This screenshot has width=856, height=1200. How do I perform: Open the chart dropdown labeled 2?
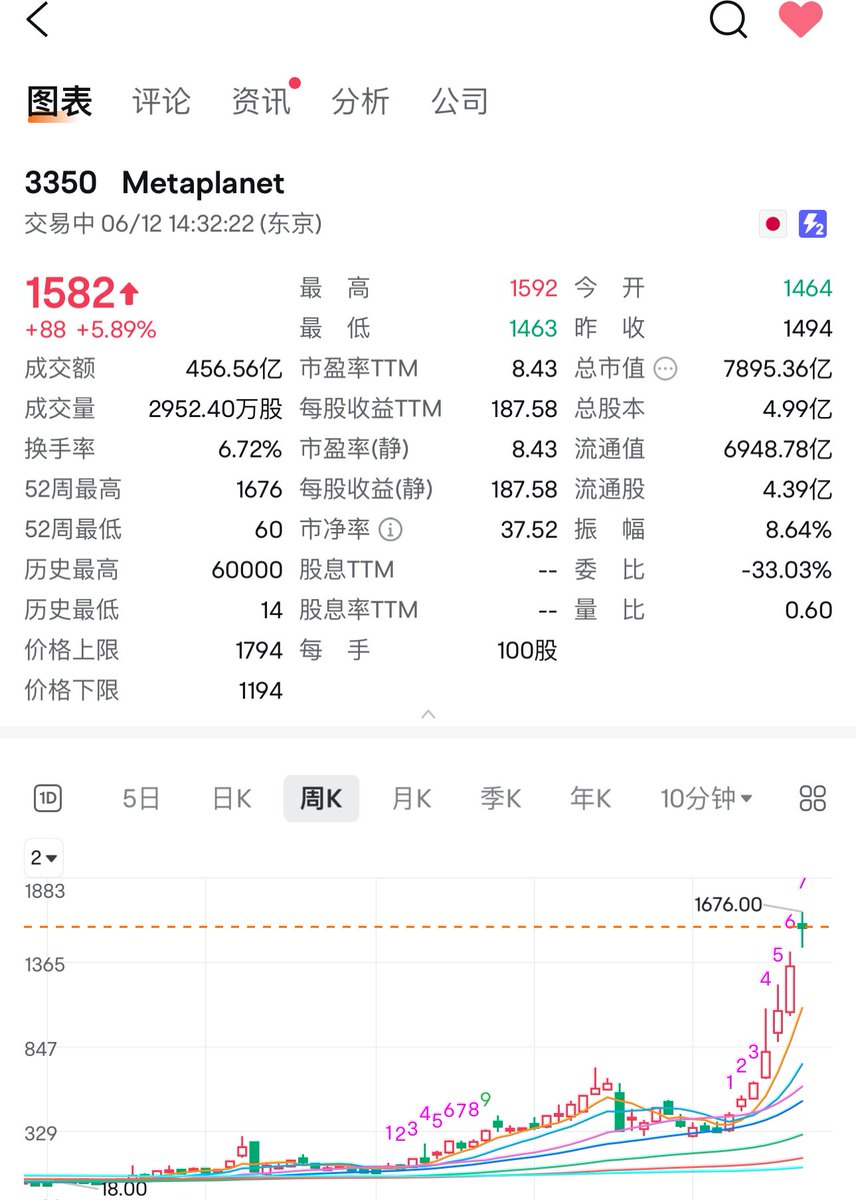coord(44,858)
